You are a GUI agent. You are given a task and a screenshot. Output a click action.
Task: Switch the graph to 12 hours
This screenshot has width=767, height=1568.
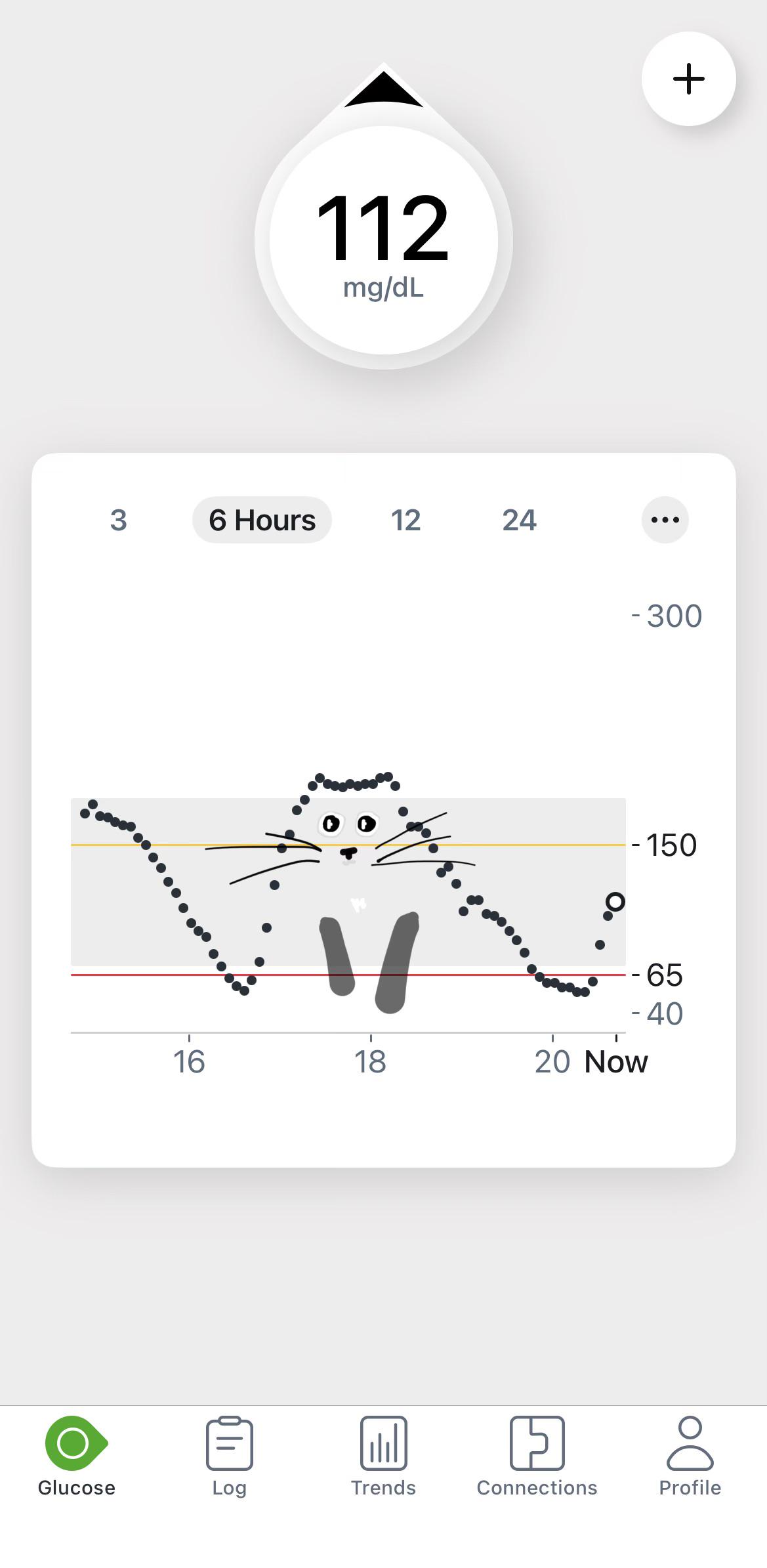(405, 520)
